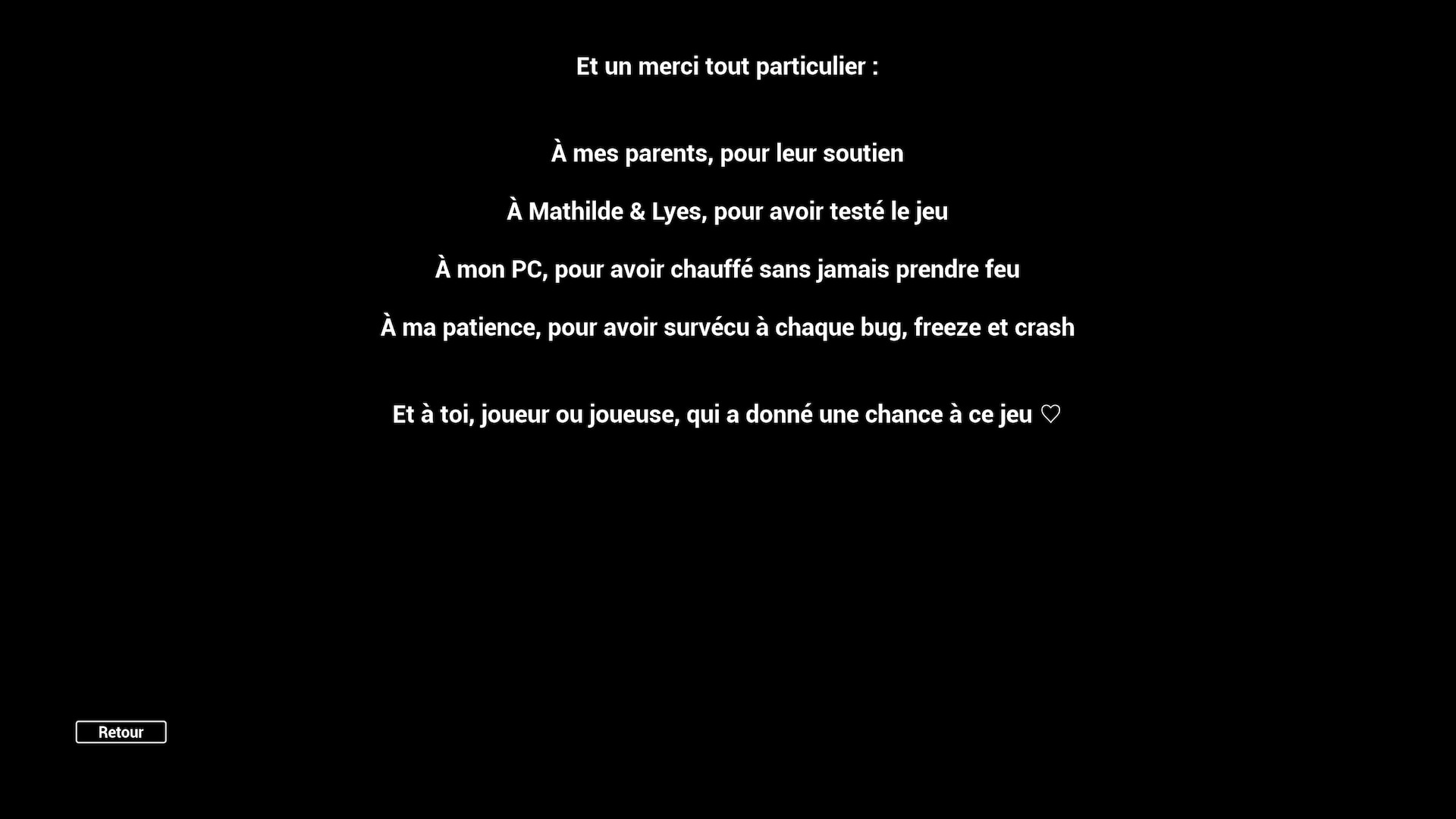Tap the Retour button
Image resolution: width=1456 pixels, height=819 pixels.
(x=121, y=732)
